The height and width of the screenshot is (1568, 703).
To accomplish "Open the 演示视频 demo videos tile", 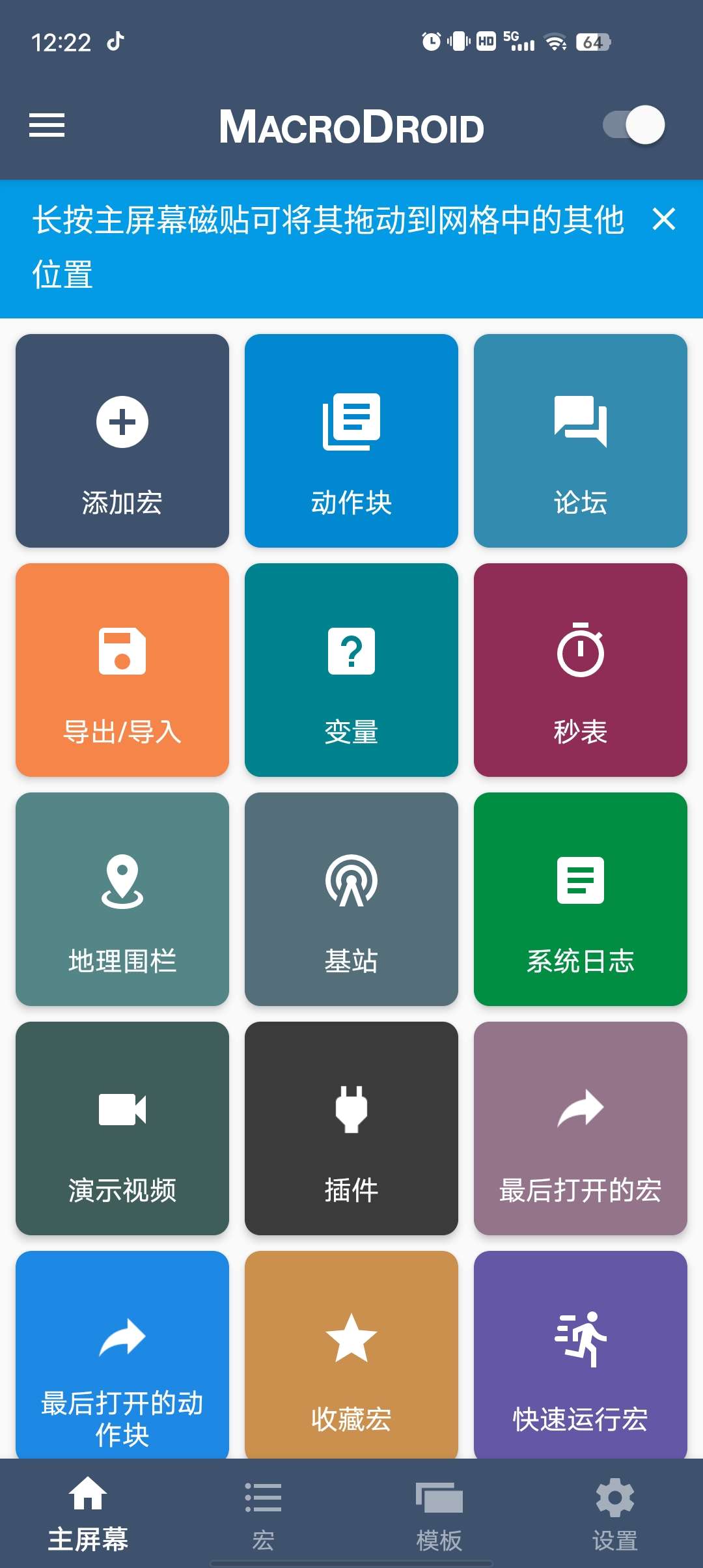I will pos(122,1128).
